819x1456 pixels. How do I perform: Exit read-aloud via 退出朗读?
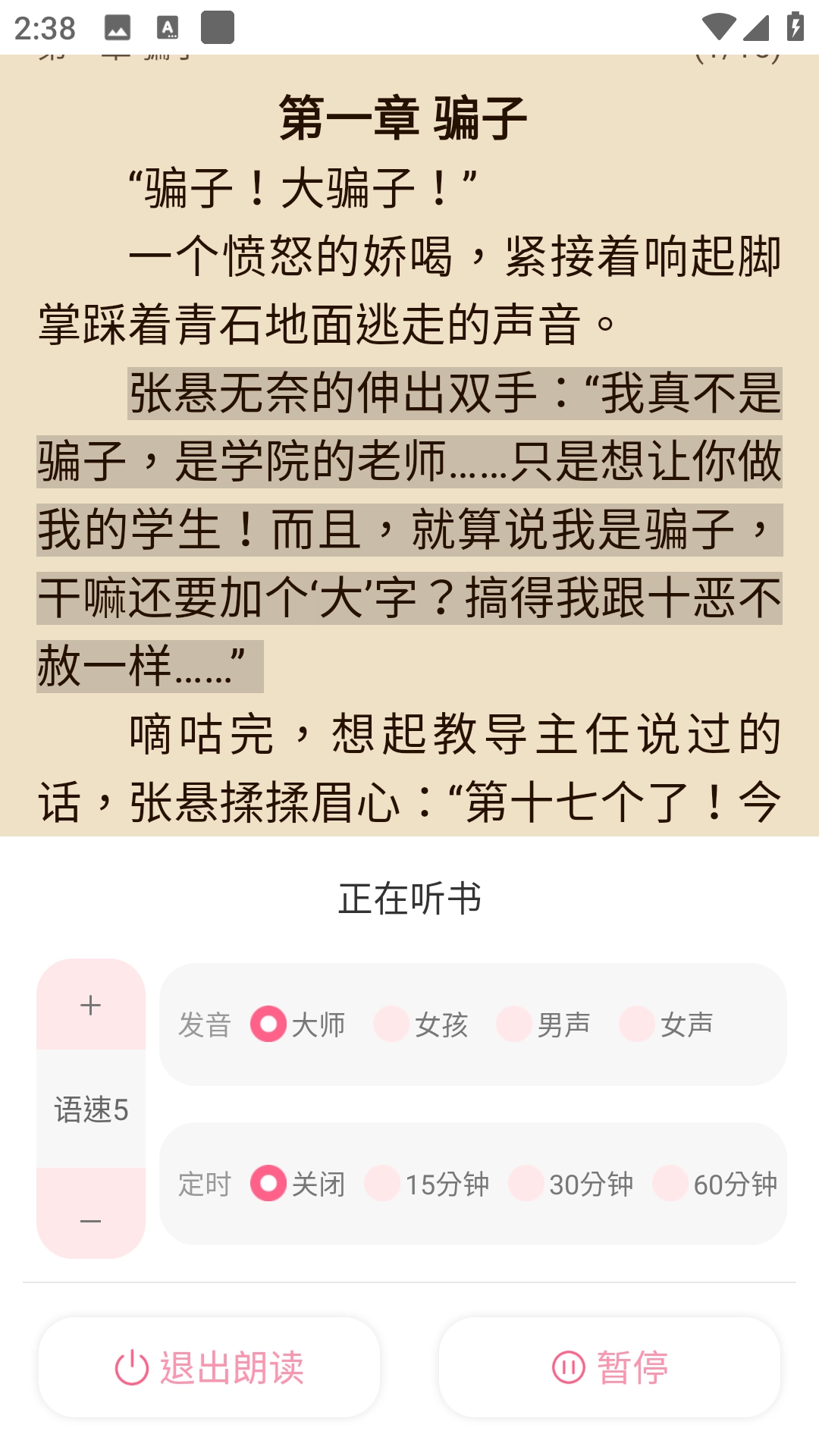point(209,1367)
